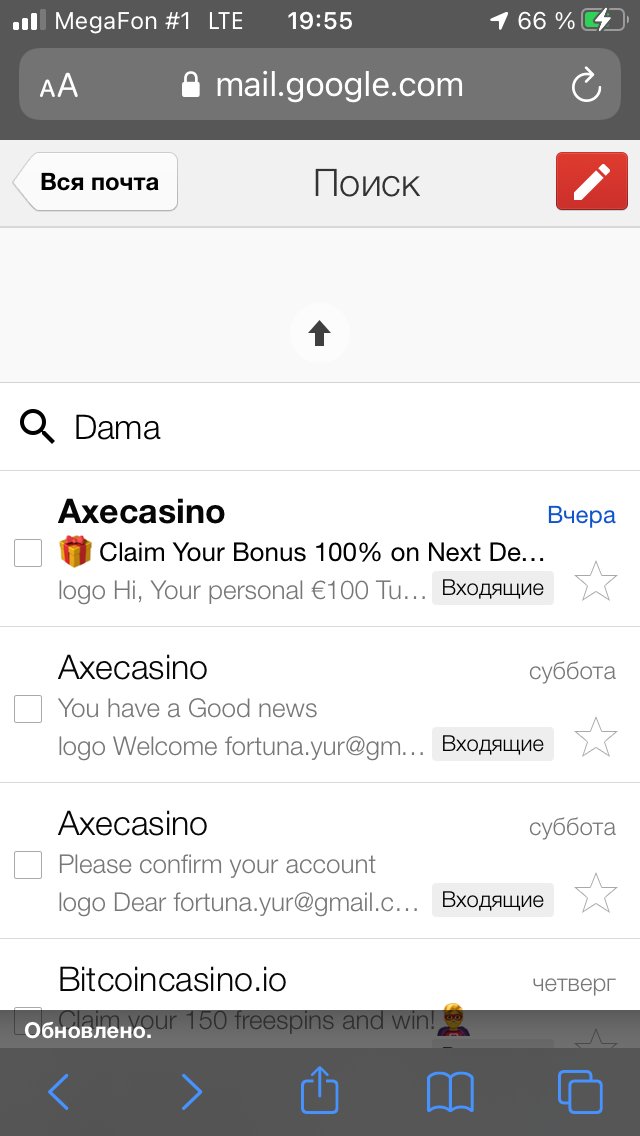Open the Claim Your Bonus 100% email
The height and width of the screenshot is (1136, 640).
300,551
